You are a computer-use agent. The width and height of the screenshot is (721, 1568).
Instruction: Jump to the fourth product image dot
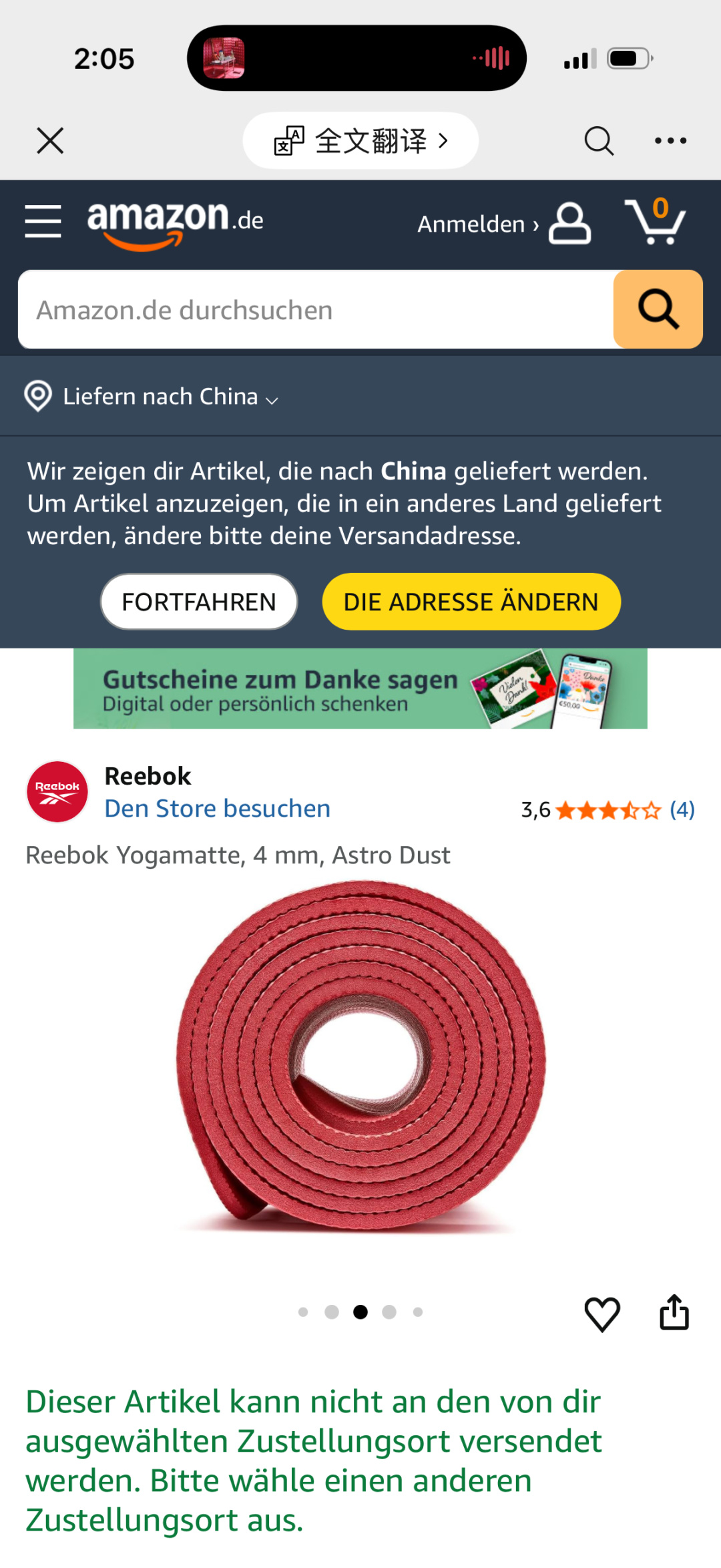point(389,1312)
